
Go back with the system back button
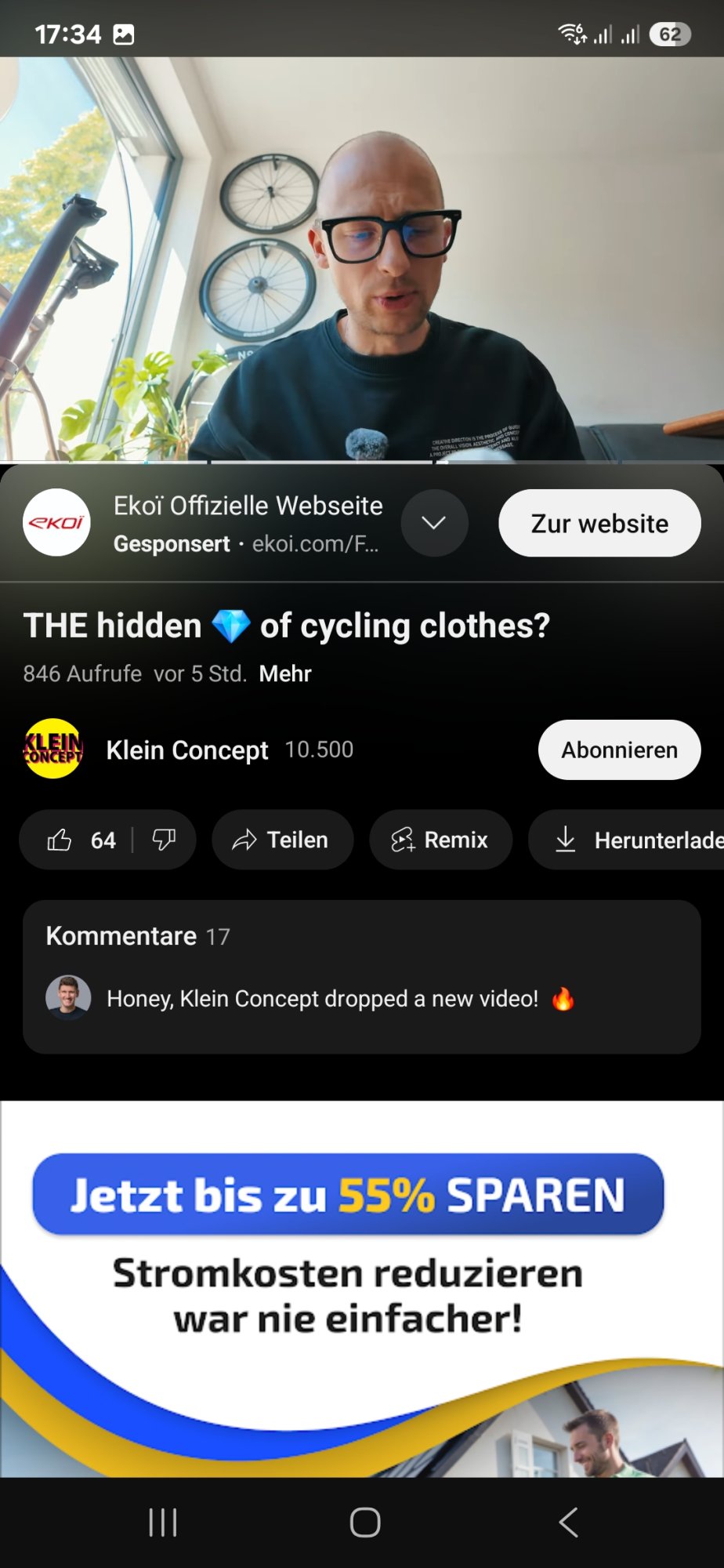(x=568, y=1523)
